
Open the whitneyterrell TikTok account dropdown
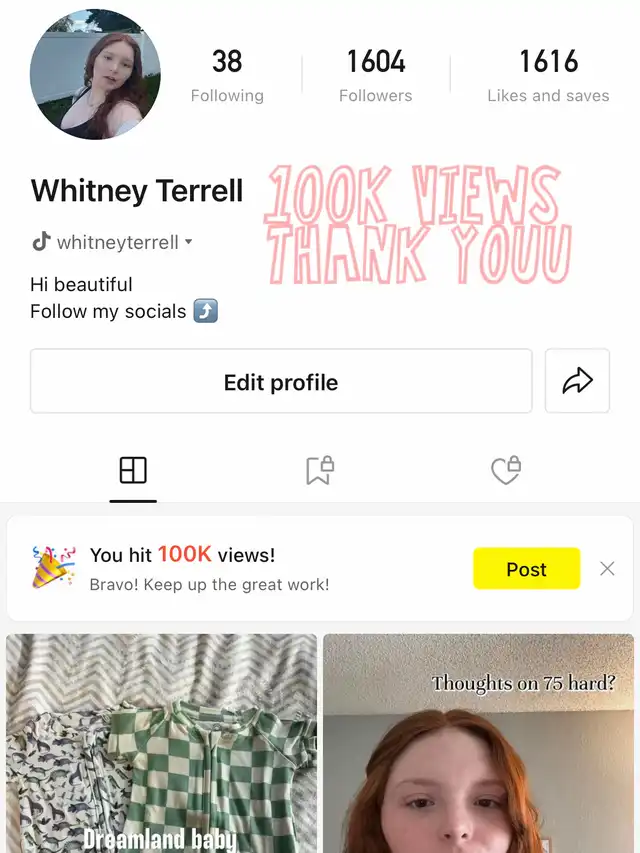112,242
